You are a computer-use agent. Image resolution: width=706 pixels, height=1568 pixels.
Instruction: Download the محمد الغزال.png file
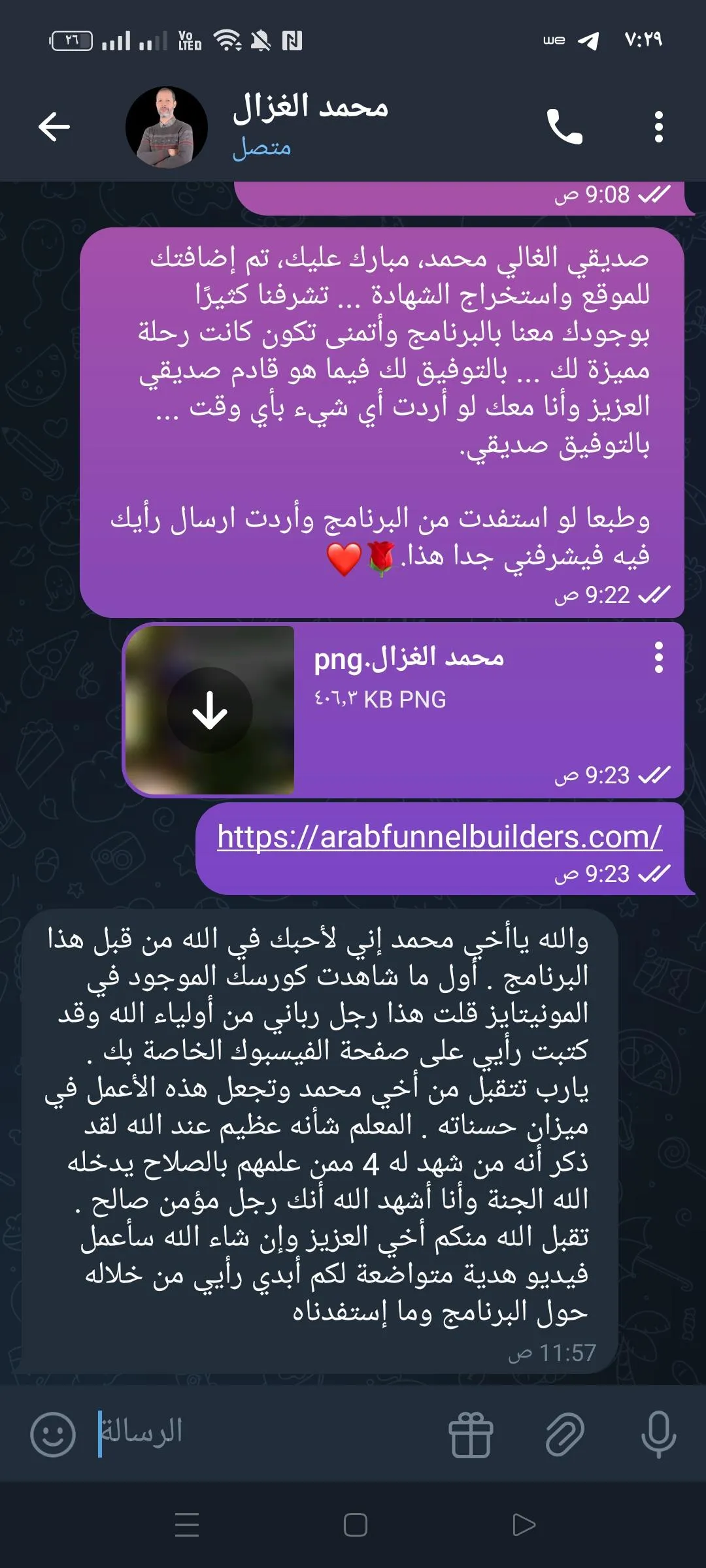[210, 710]
